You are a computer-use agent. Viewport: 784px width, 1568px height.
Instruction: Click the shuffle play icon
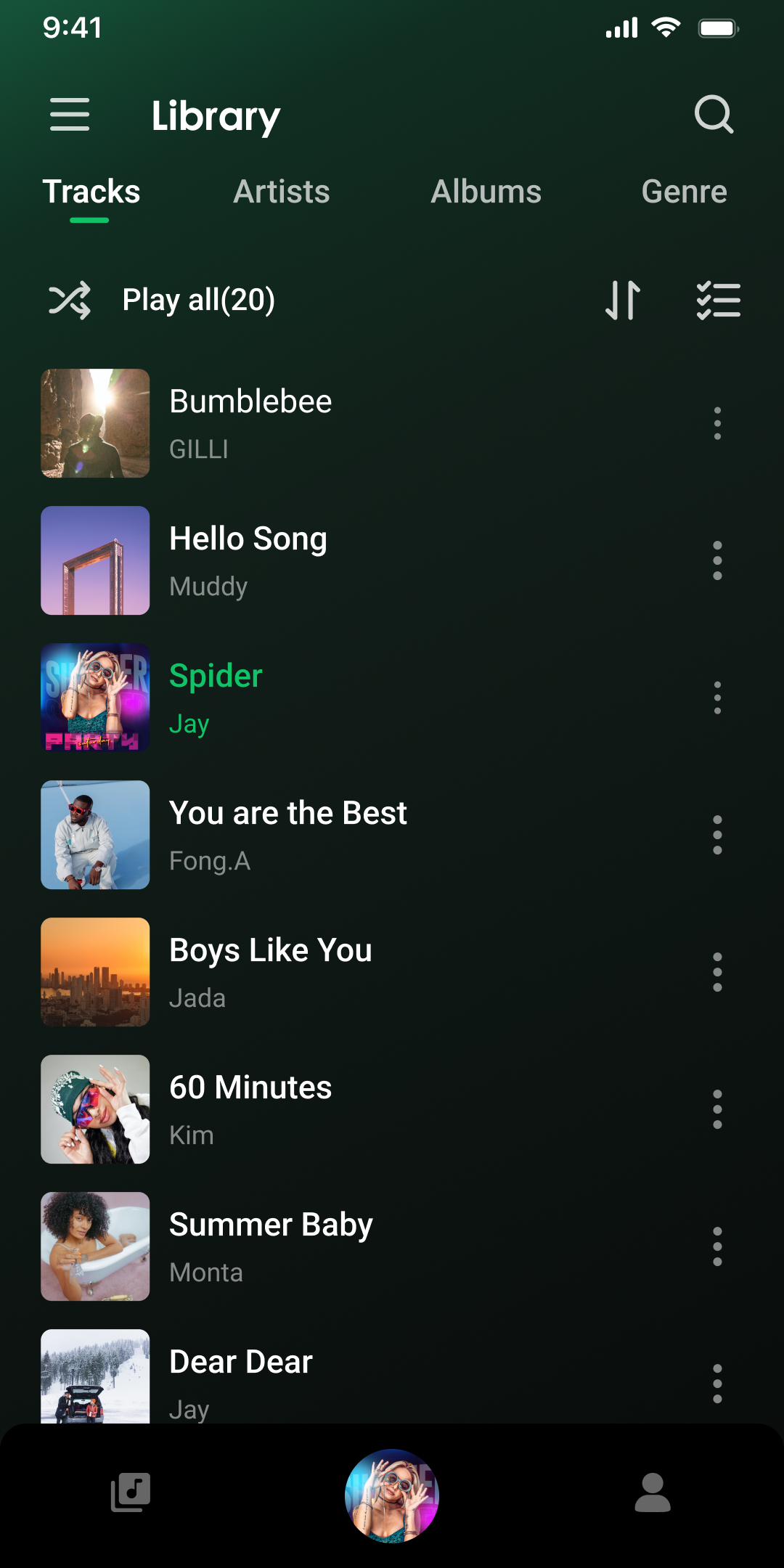click(69, 300)
